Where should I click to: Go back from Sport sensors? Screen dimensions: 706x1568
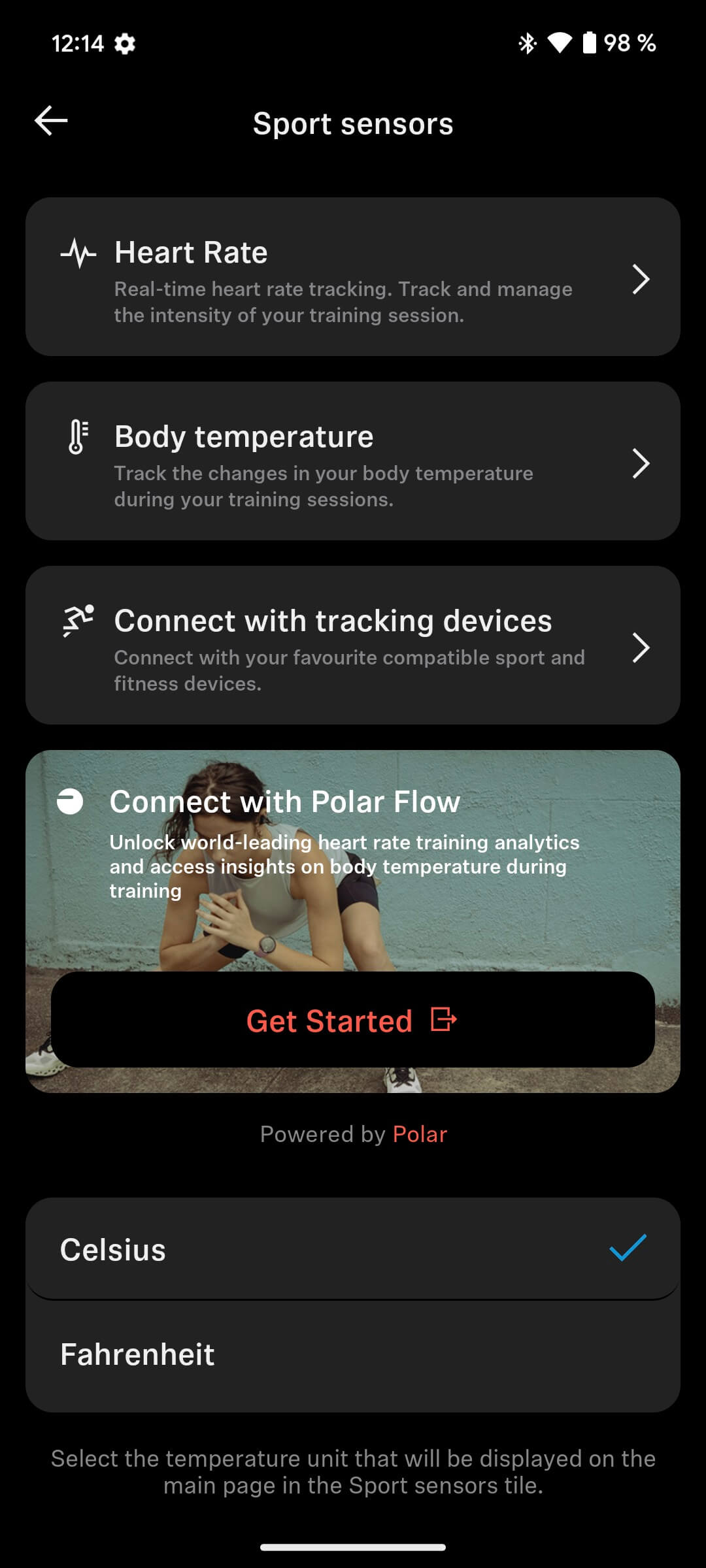51,122
